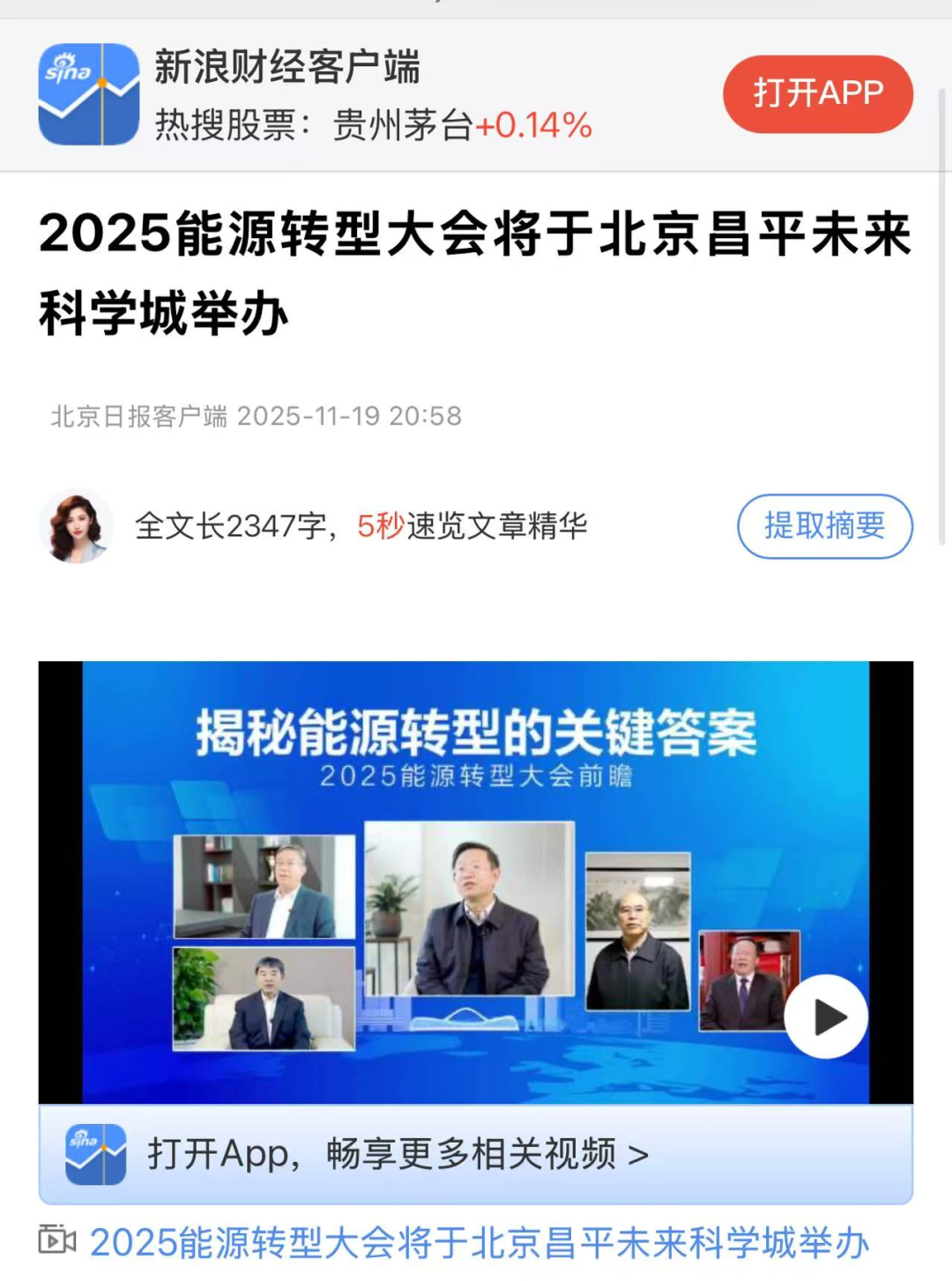Open the article headline about 2025能源转型大会
Image resolution: width=952 pixels, height=1281 pixels.
[x=476, y=269]
